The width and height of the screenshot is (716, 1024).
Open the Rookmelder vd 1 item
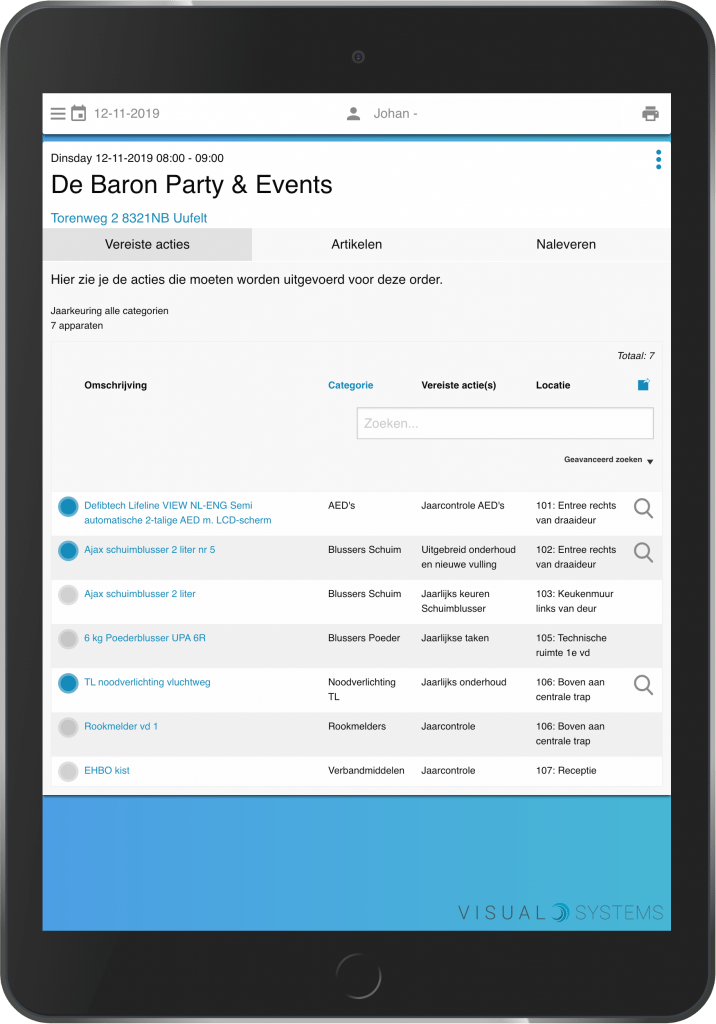121,726
